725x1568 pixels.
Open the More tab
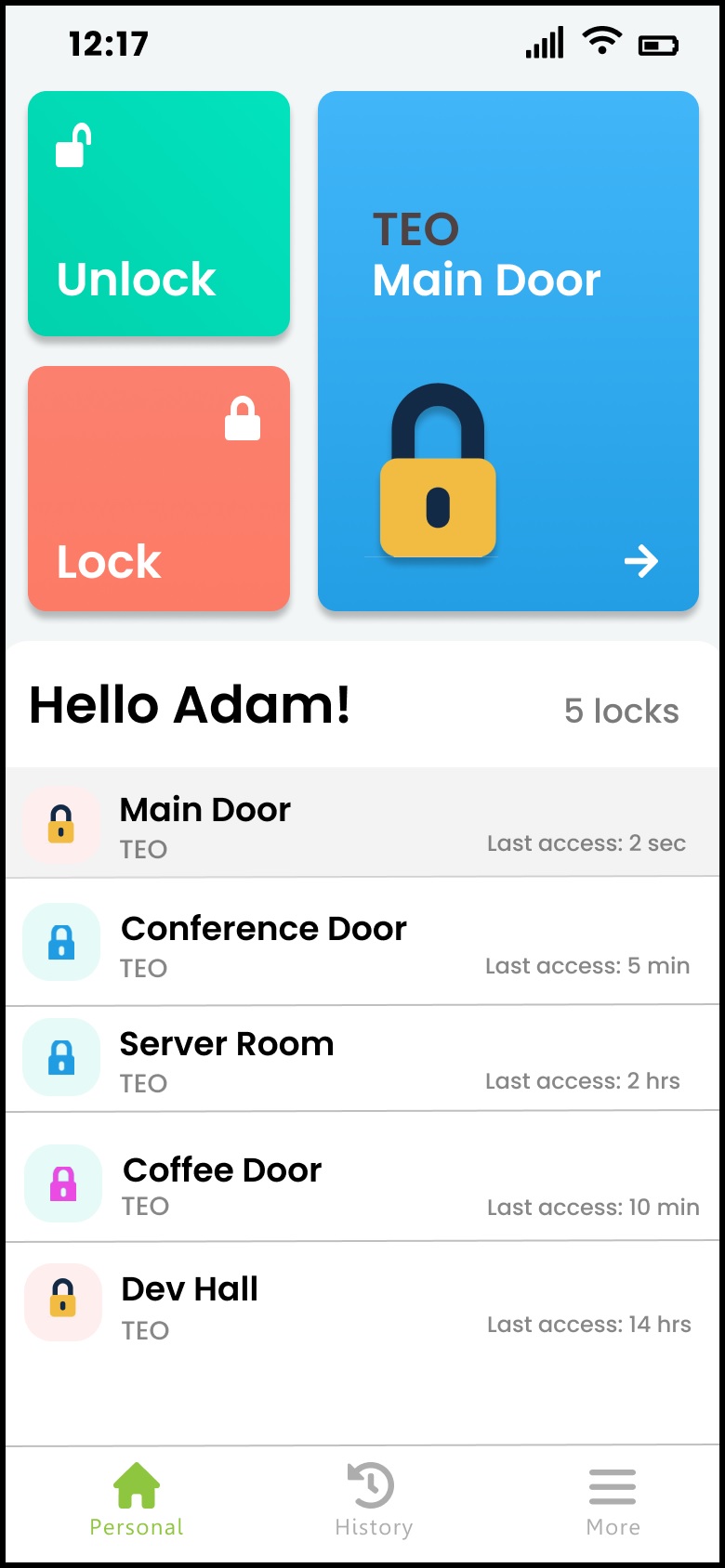613,1499
